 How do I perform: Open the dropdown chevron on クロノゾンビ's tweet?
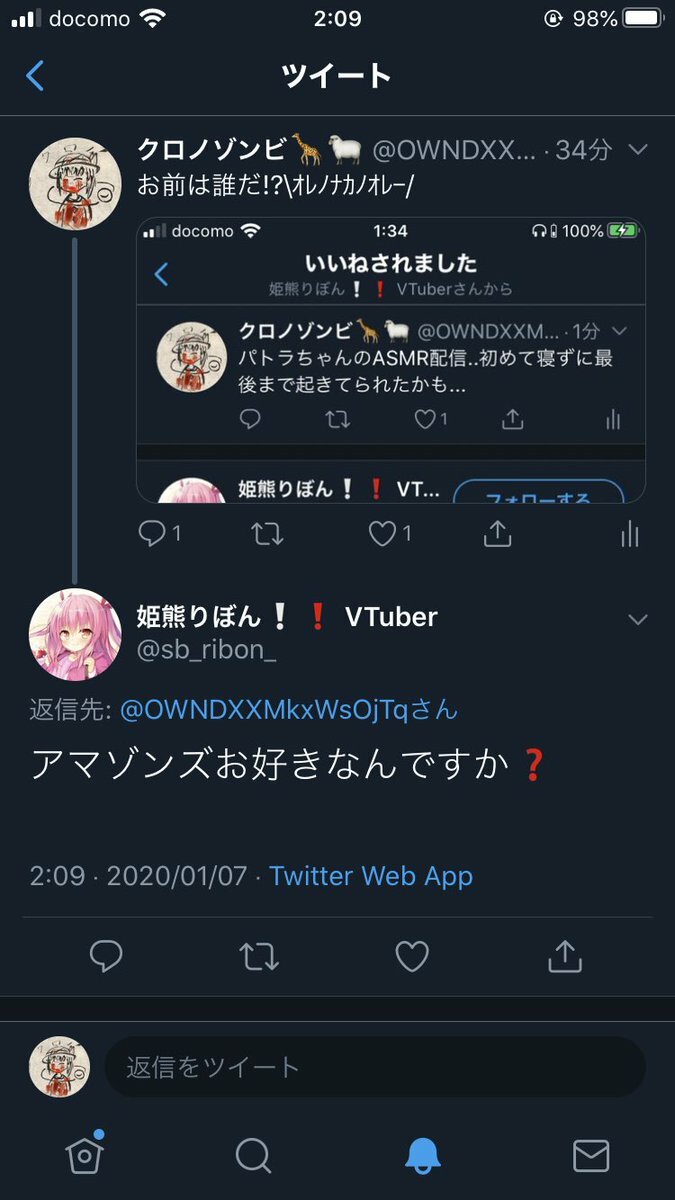tap(637, 151)
